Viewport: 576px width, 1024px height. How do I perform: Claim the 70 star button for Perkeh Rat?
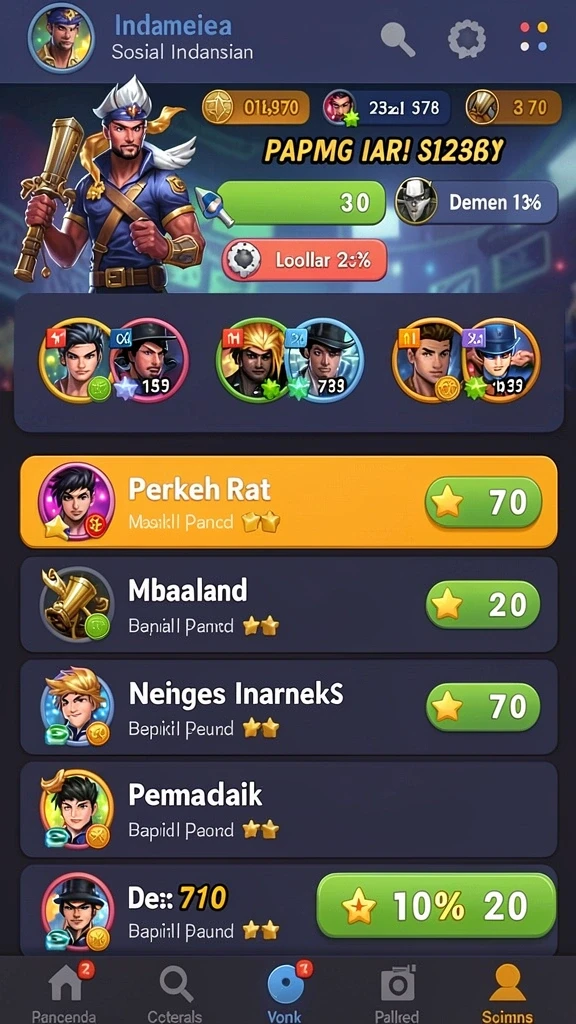(483, 502)
